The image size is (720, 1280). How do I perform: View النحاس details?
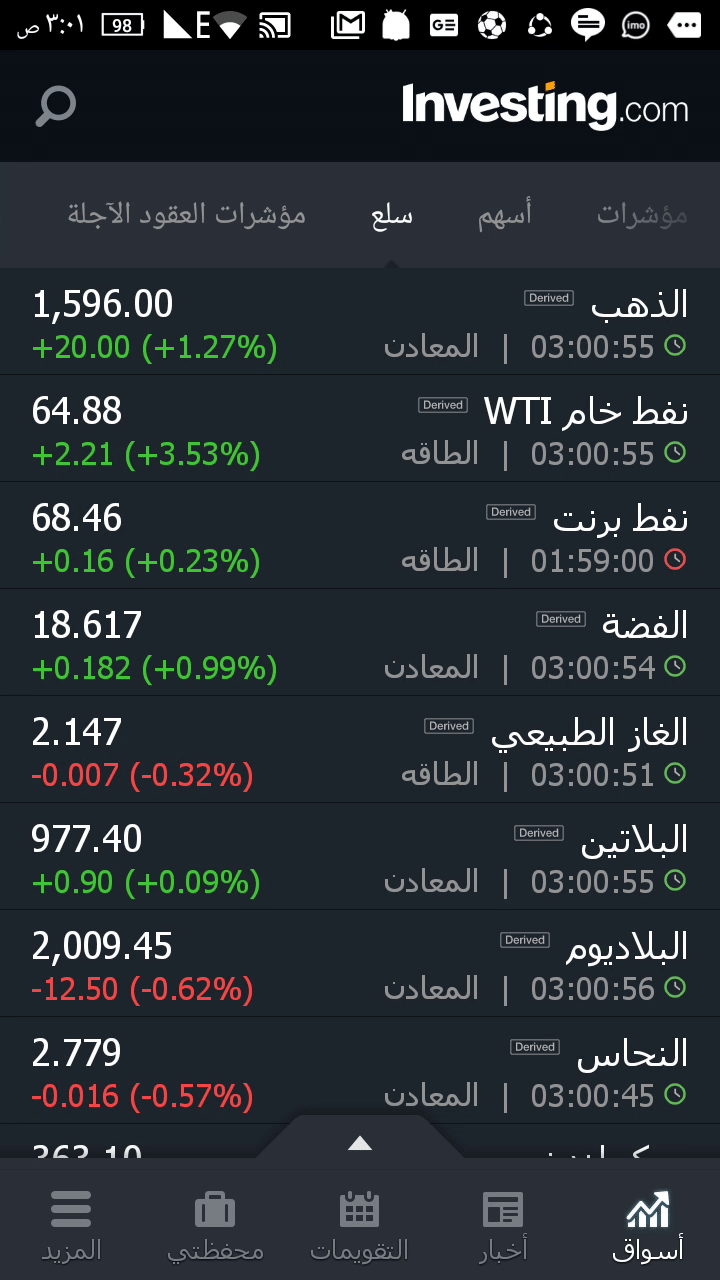pos(360,1071)
